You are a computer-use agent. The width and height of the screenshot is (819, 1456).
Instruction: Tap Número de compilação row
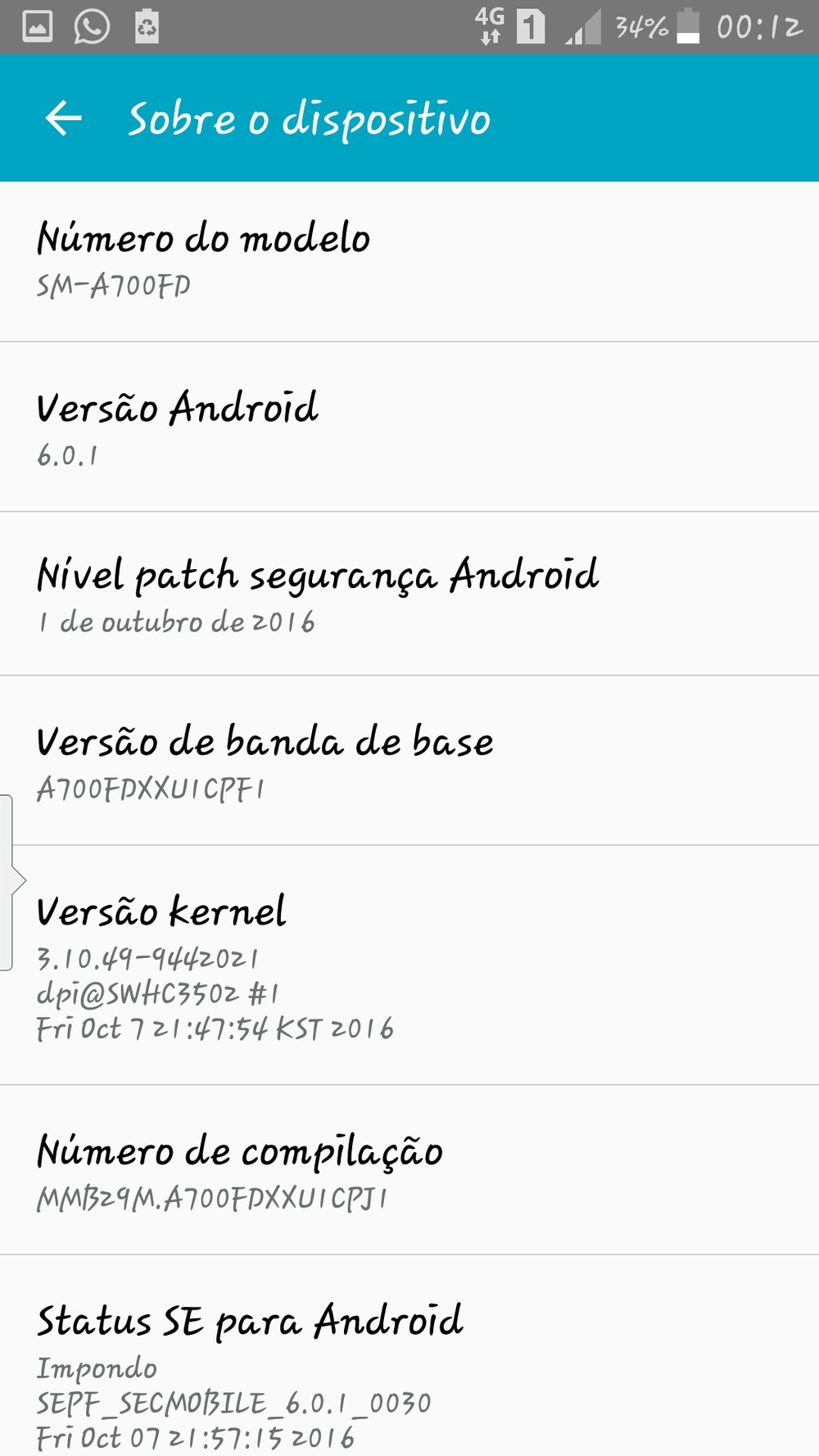(409, 1170)
